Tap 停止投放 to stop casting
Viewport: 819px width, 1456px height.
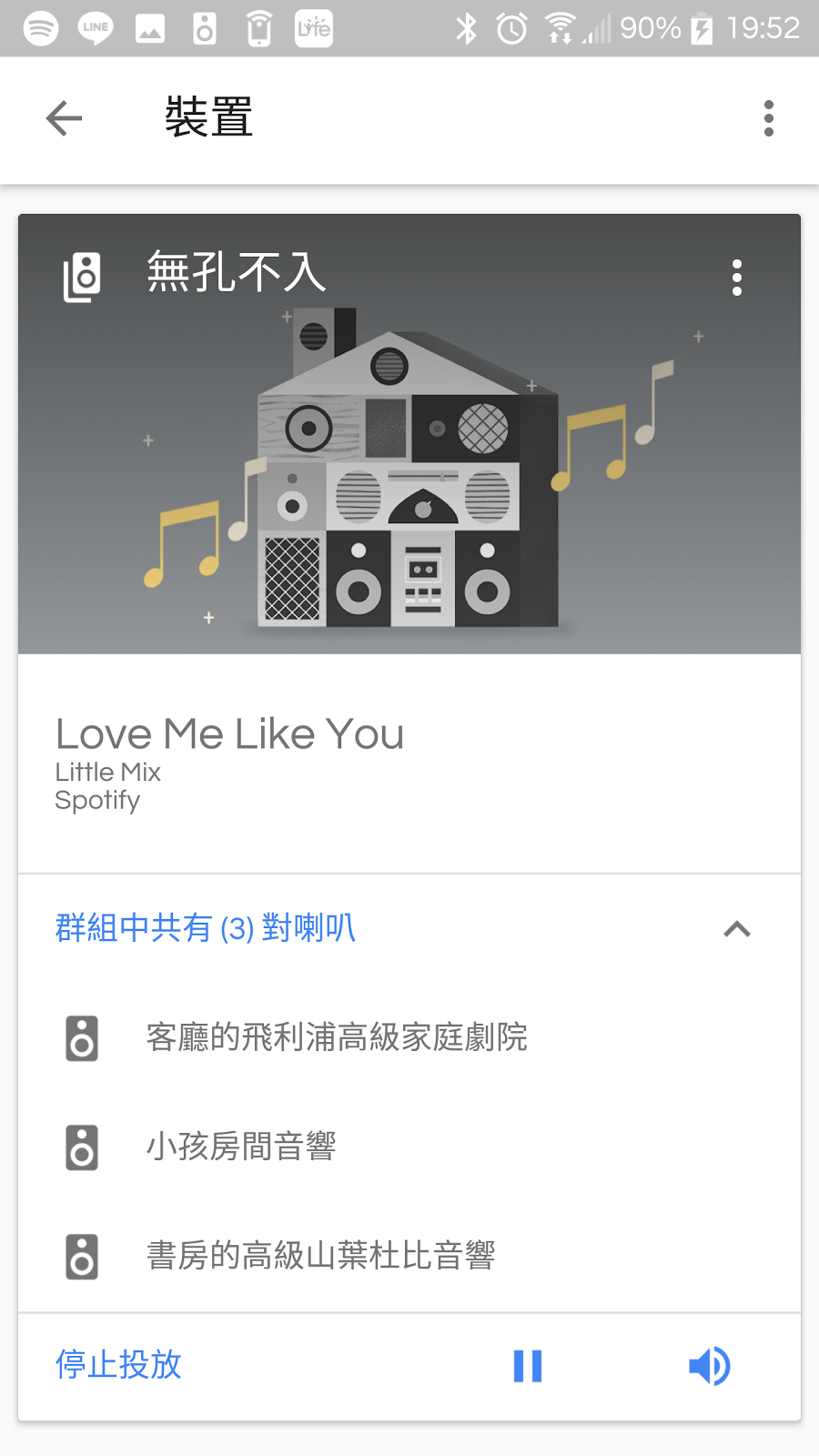click(x=118, y=1365)
